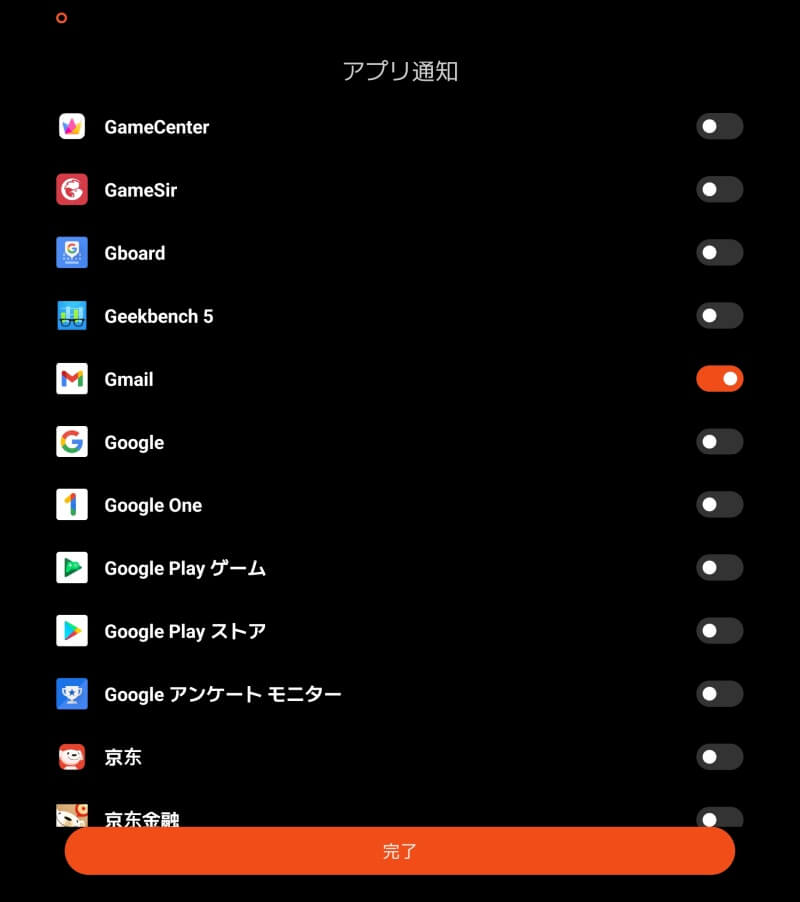Enable notifications for Google Play ストア
This screenshot has height=902, width=800.
point(719,630)
